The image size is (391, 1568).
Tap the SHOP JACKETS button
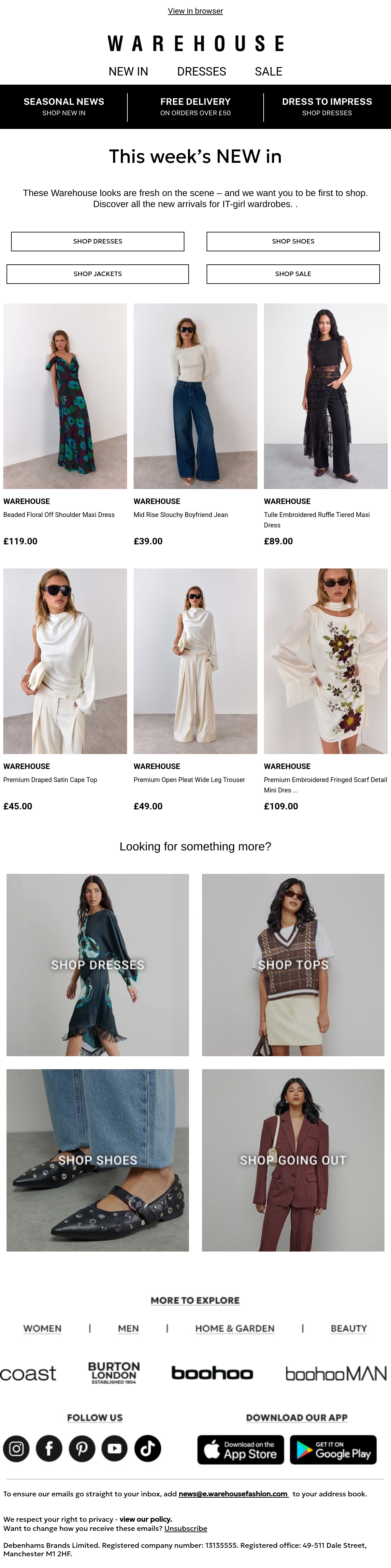coord(97,274)
